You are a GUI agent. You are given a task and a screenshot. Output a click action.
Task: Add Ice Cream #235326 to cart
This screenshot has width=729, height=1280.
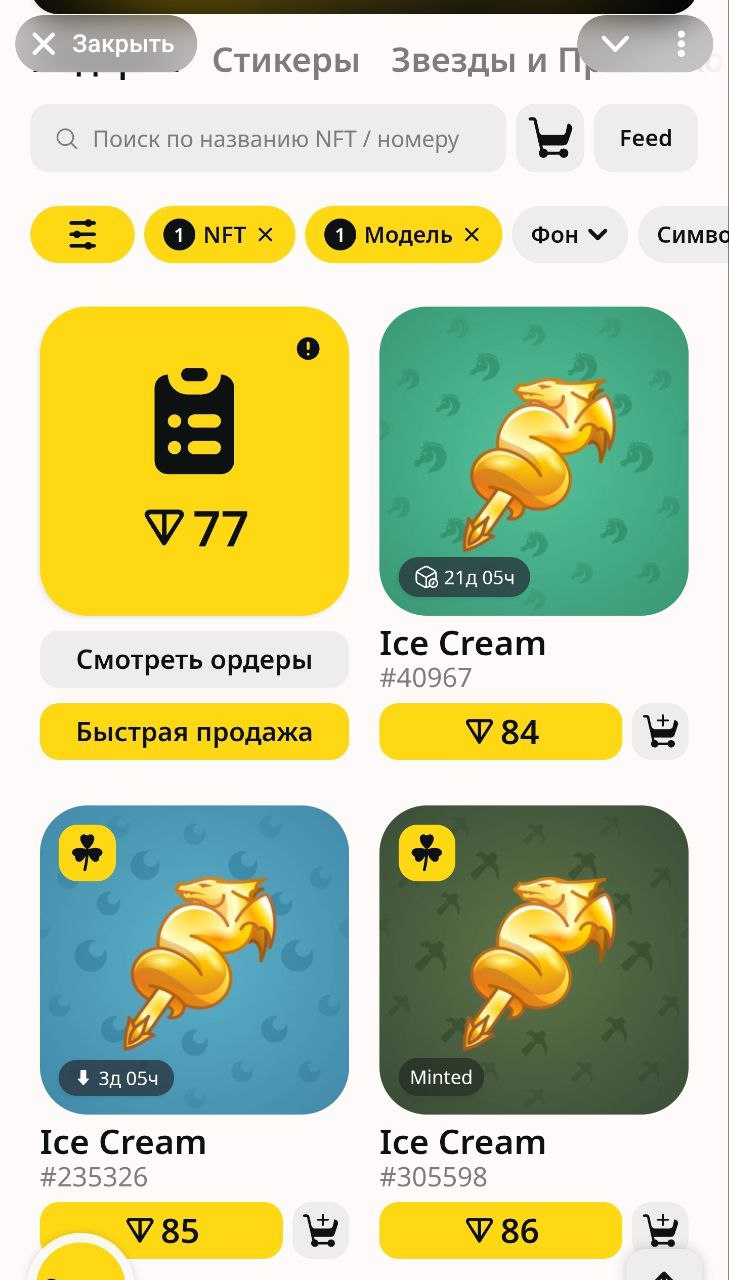coord(321,1230)
